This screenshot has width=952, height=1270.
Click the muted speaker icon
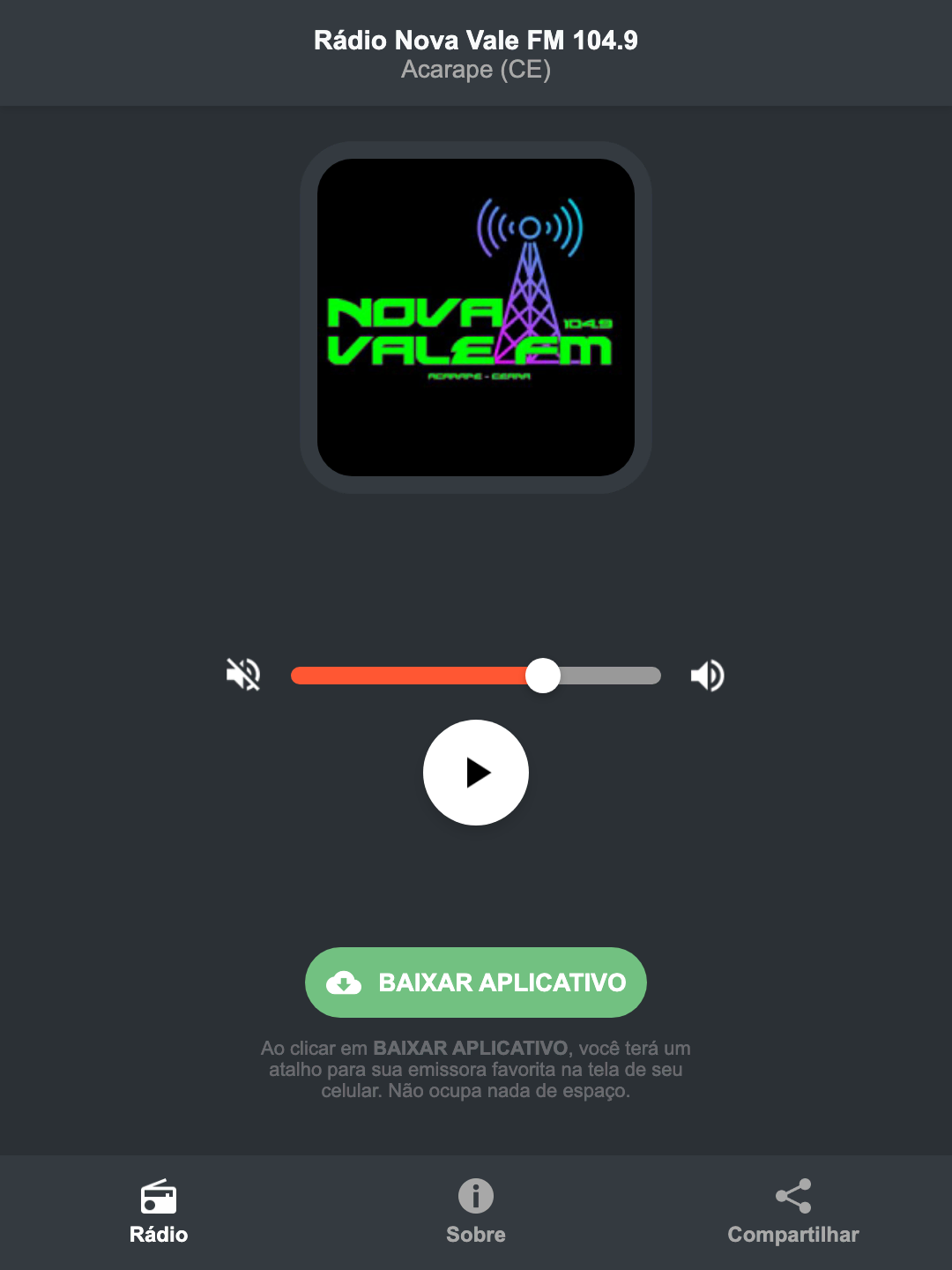point(242,675)
